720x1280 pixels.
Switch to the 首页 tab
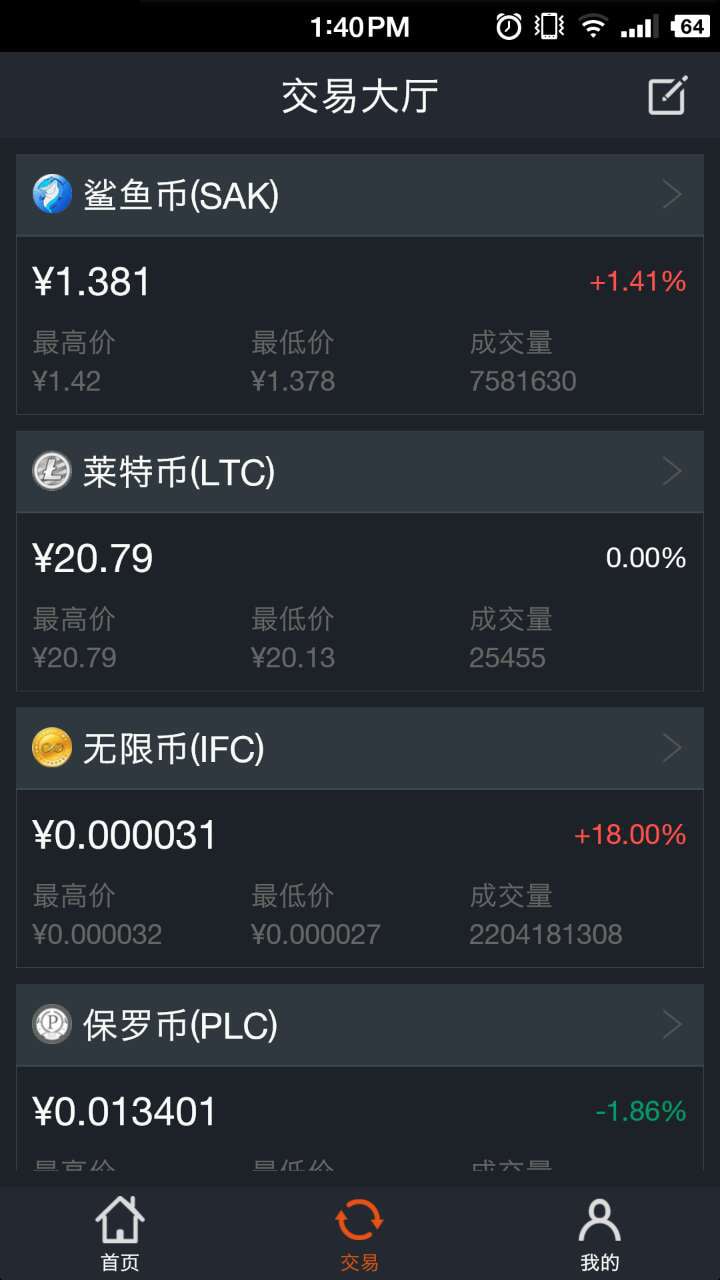[119, 1232]
